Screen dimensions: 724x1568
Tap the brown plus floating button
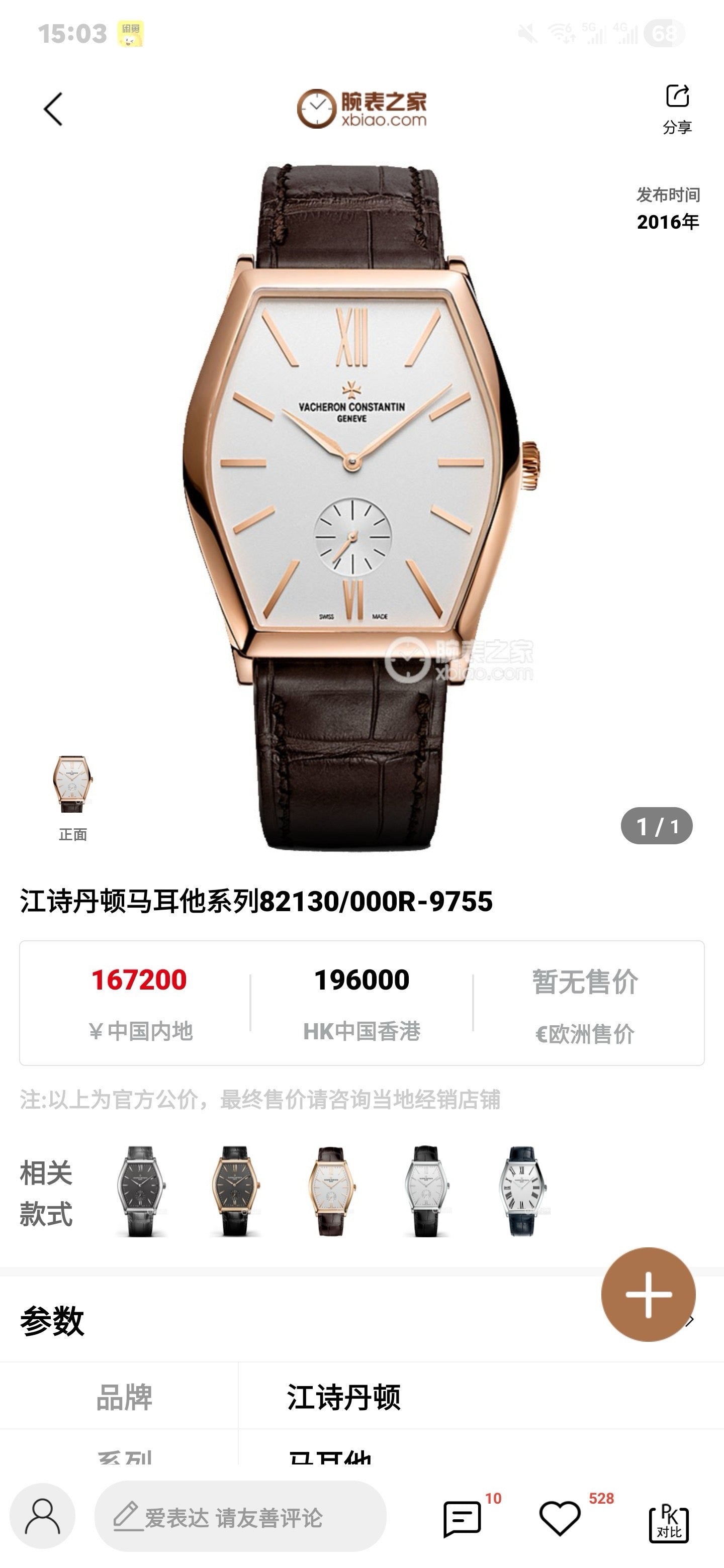(x=648, y=1295)
